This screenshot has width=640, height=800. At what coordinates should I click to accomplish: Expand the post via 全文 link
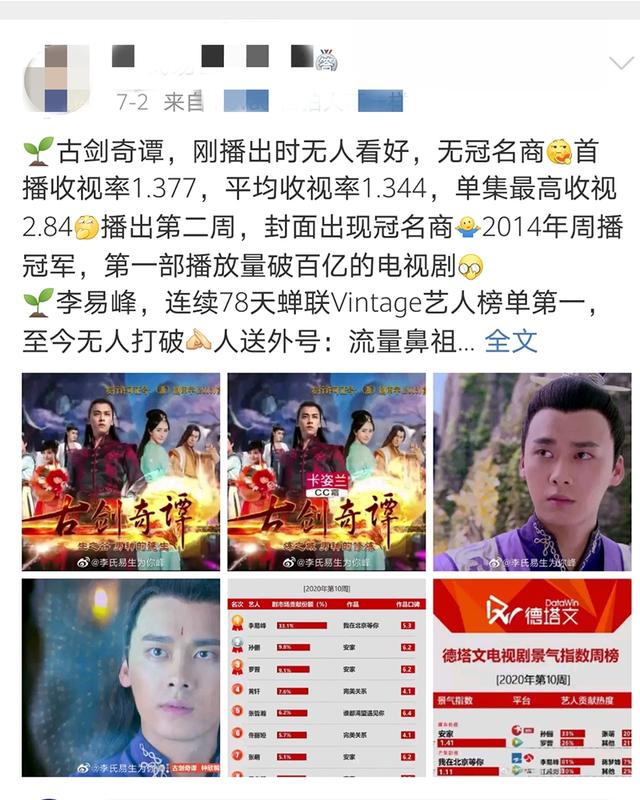[x=511, y=341]
